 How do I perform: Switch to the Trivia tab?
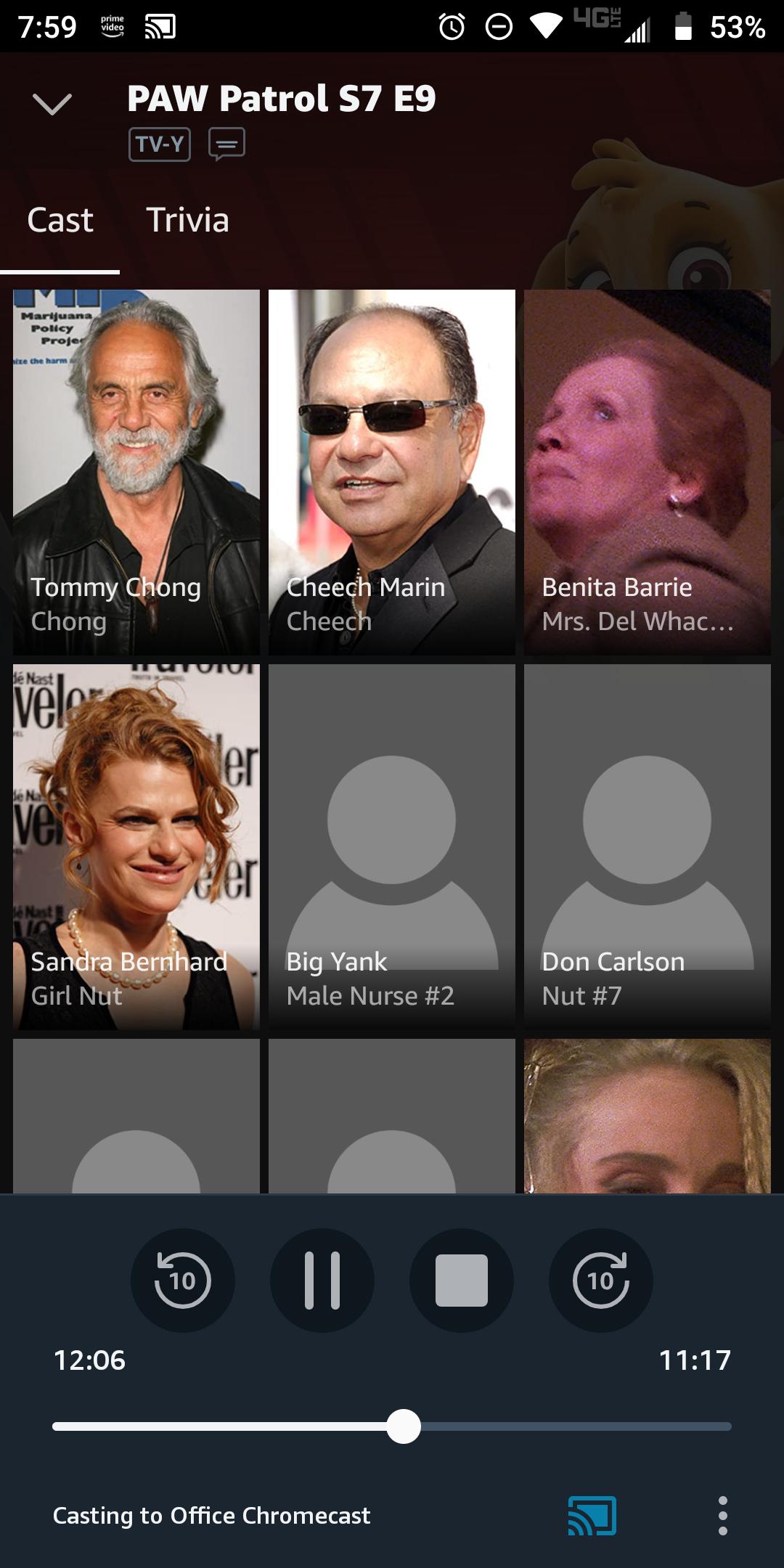(x=187, y=220)
